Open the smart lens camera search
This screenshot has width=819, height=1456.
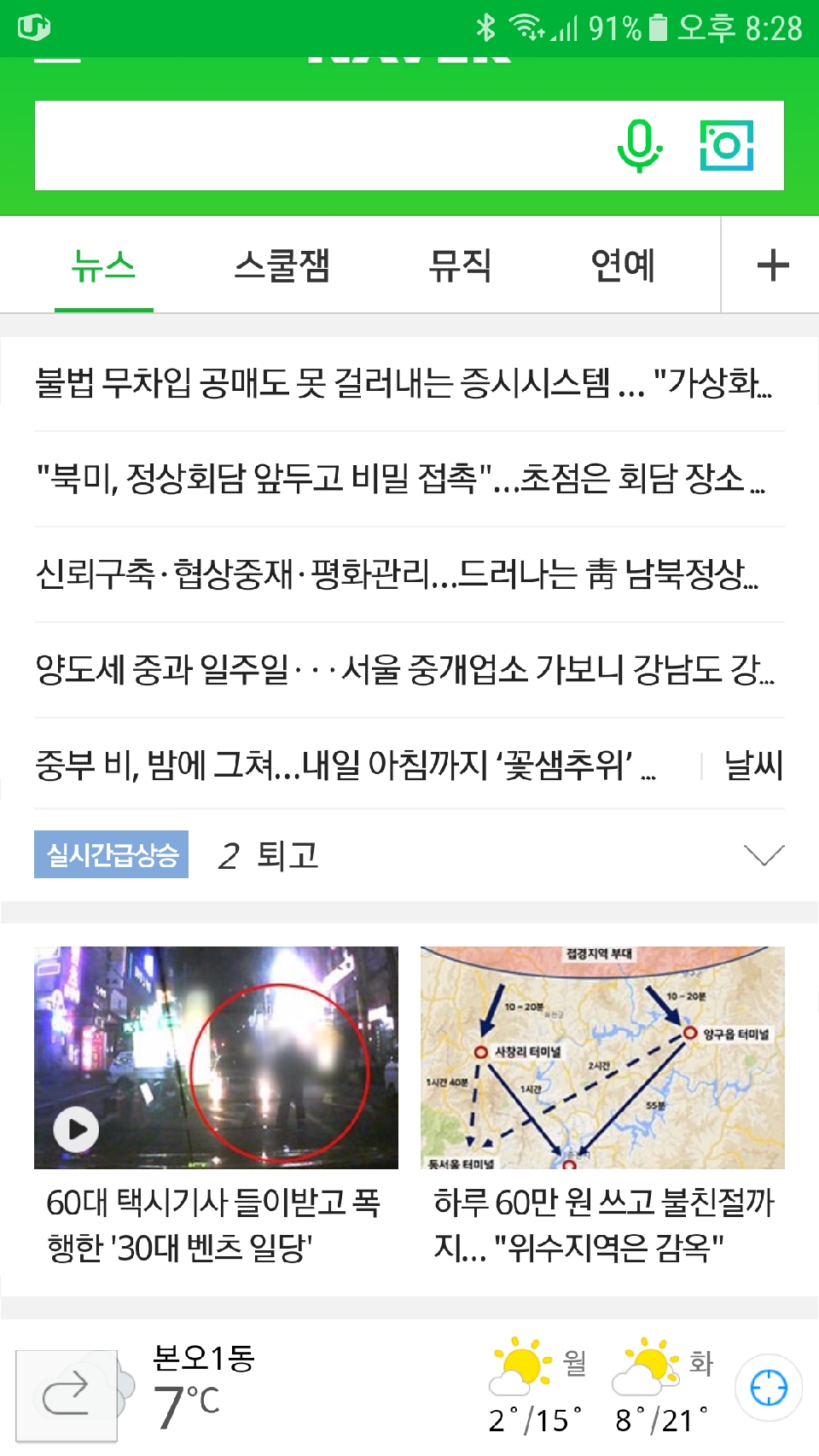(x=726, y=146)
